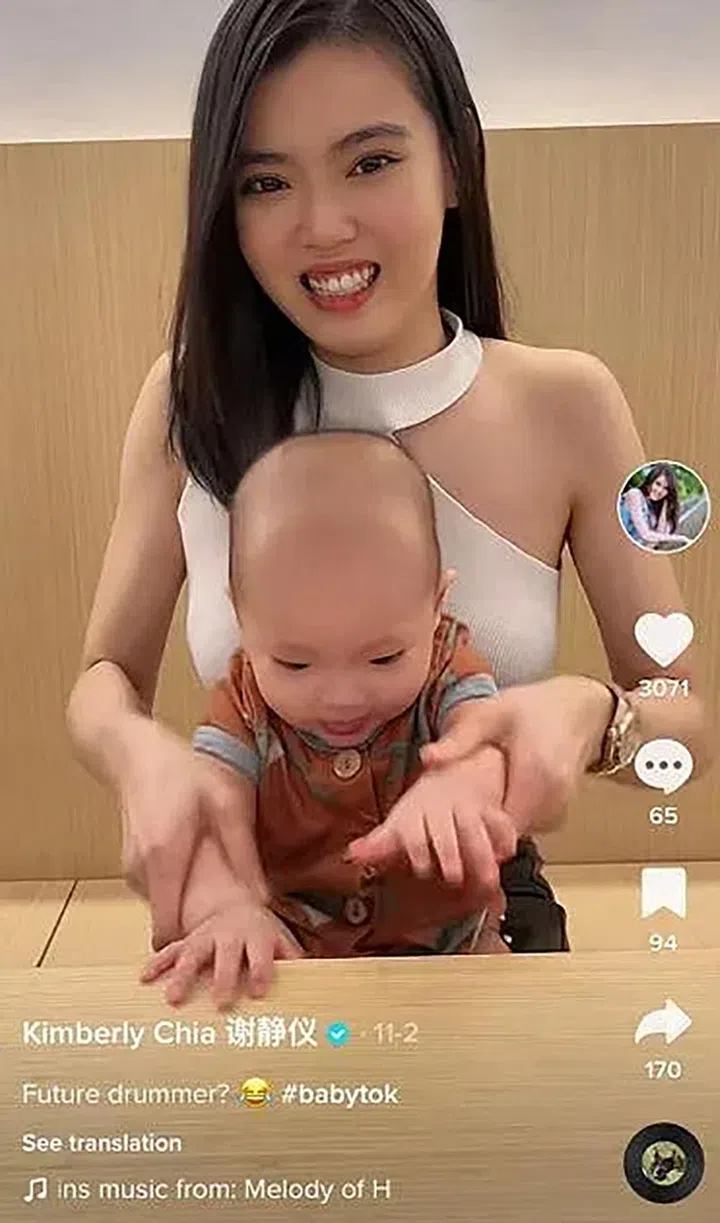Open the spinning sound disc
Screen dimensions: 720x1223
[x=663, y=1163]
